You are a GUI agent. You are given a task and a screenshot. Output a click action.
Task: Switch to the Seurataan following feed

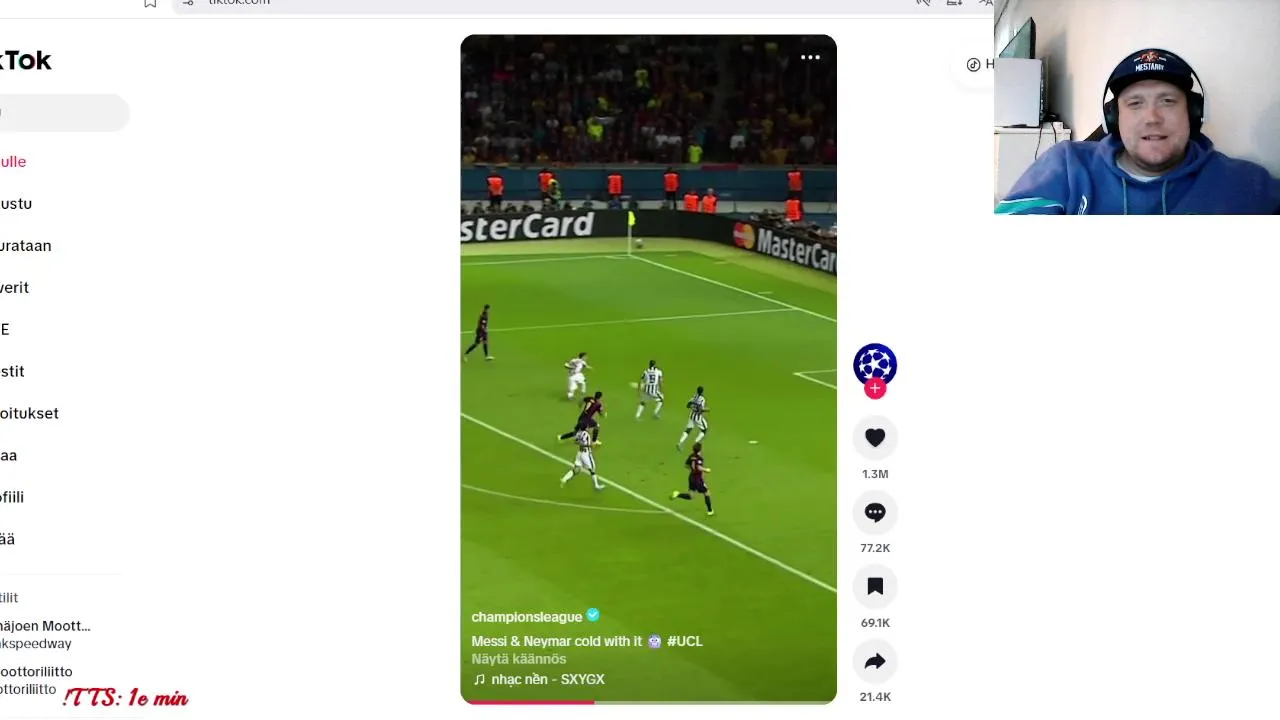[x=25, y=246]
